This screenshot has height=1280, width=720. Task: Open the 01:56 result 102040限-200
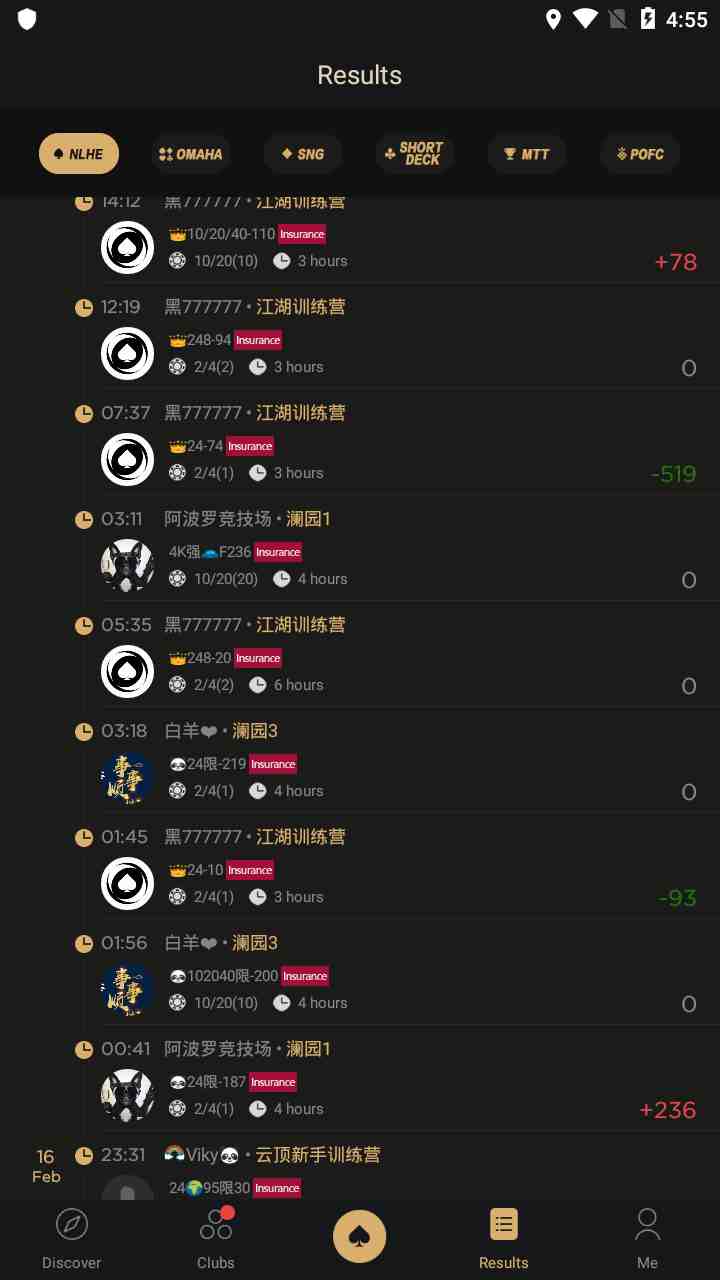coord(400,972)
